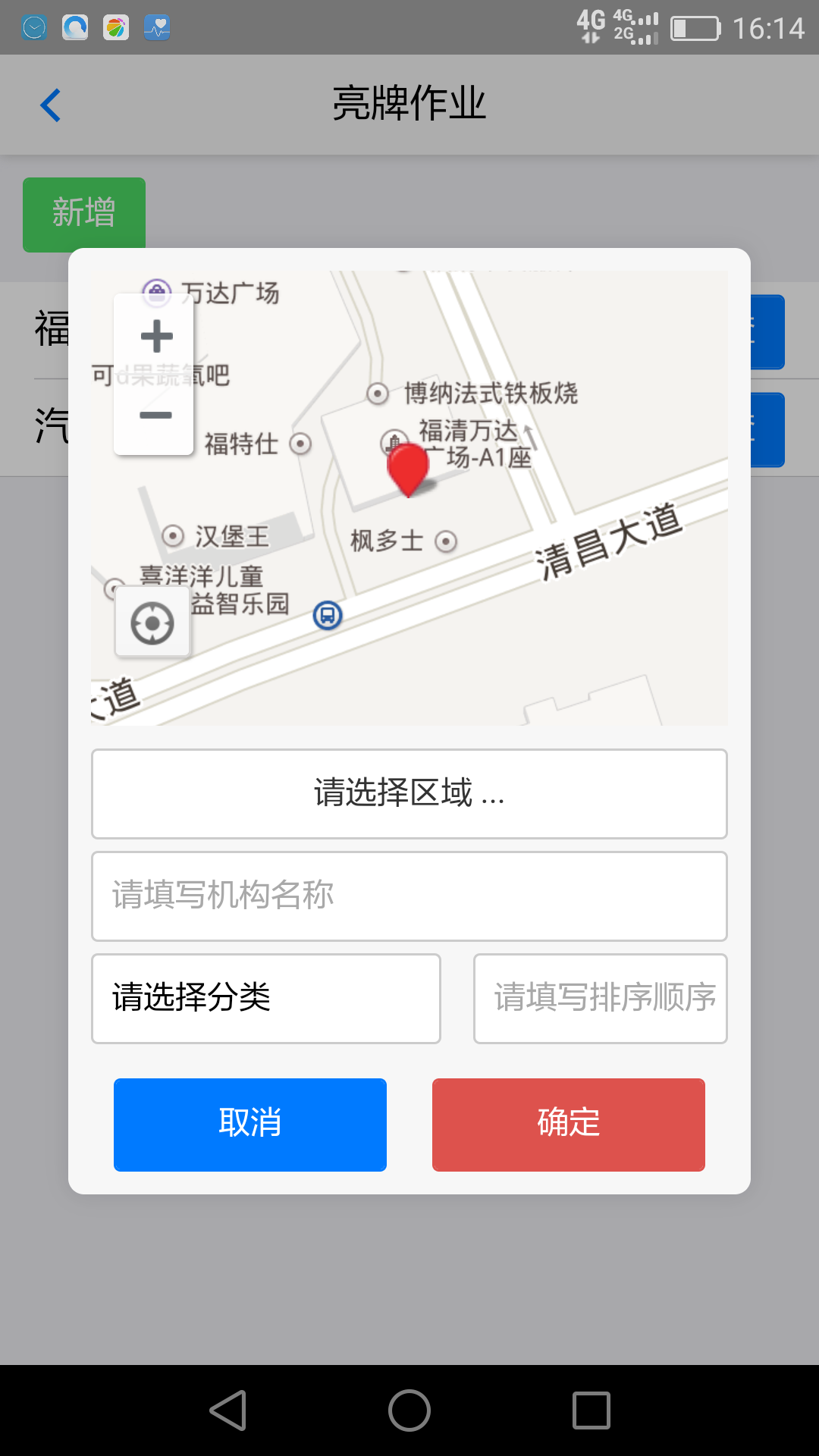Image resolution: width=819 pixels, height=1456 pixels.
Task: Focus the 请填写排序顺序 field
Action: point(601,999)
